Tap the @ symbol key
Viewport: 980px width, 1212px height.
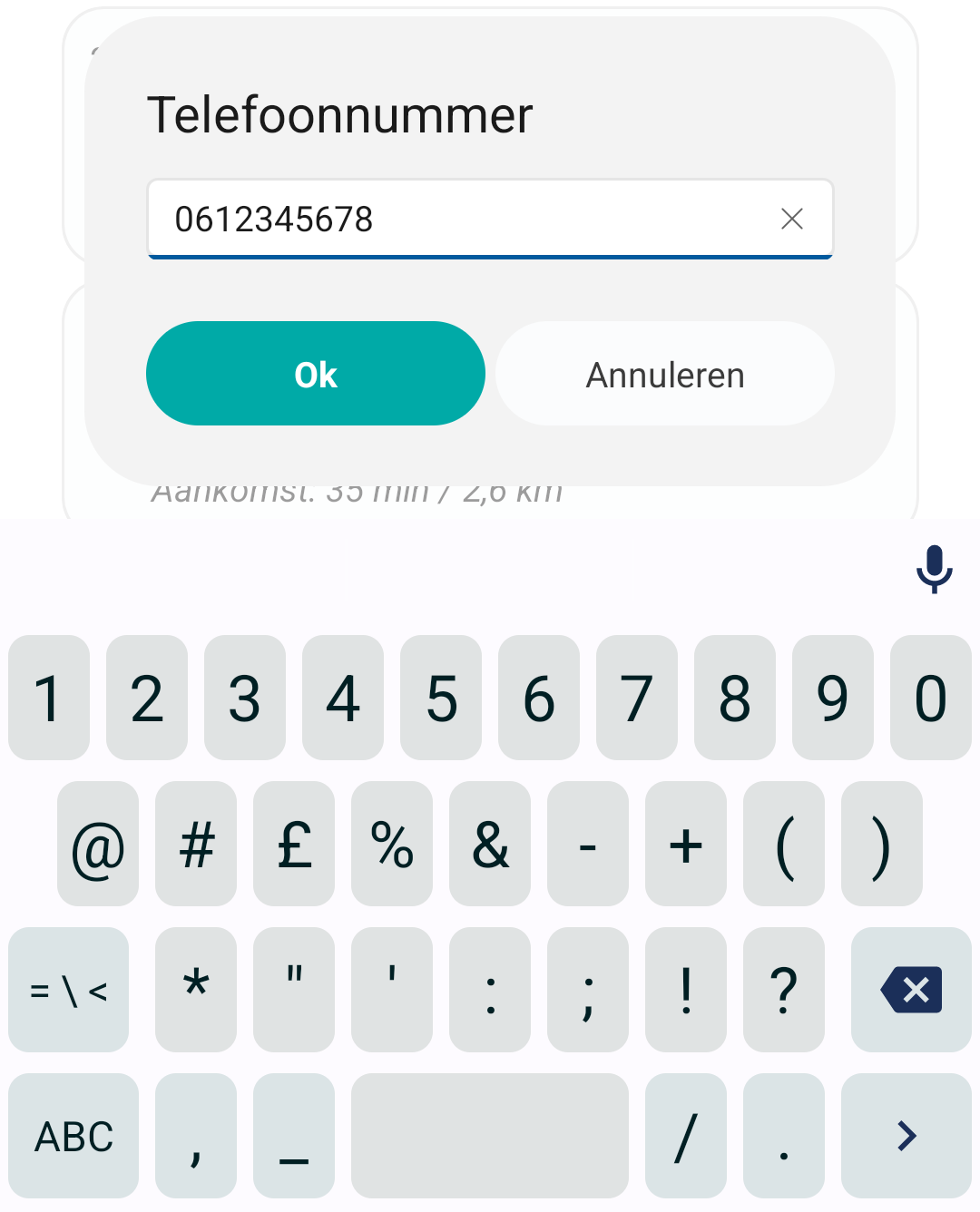click(x=97, y=845)
